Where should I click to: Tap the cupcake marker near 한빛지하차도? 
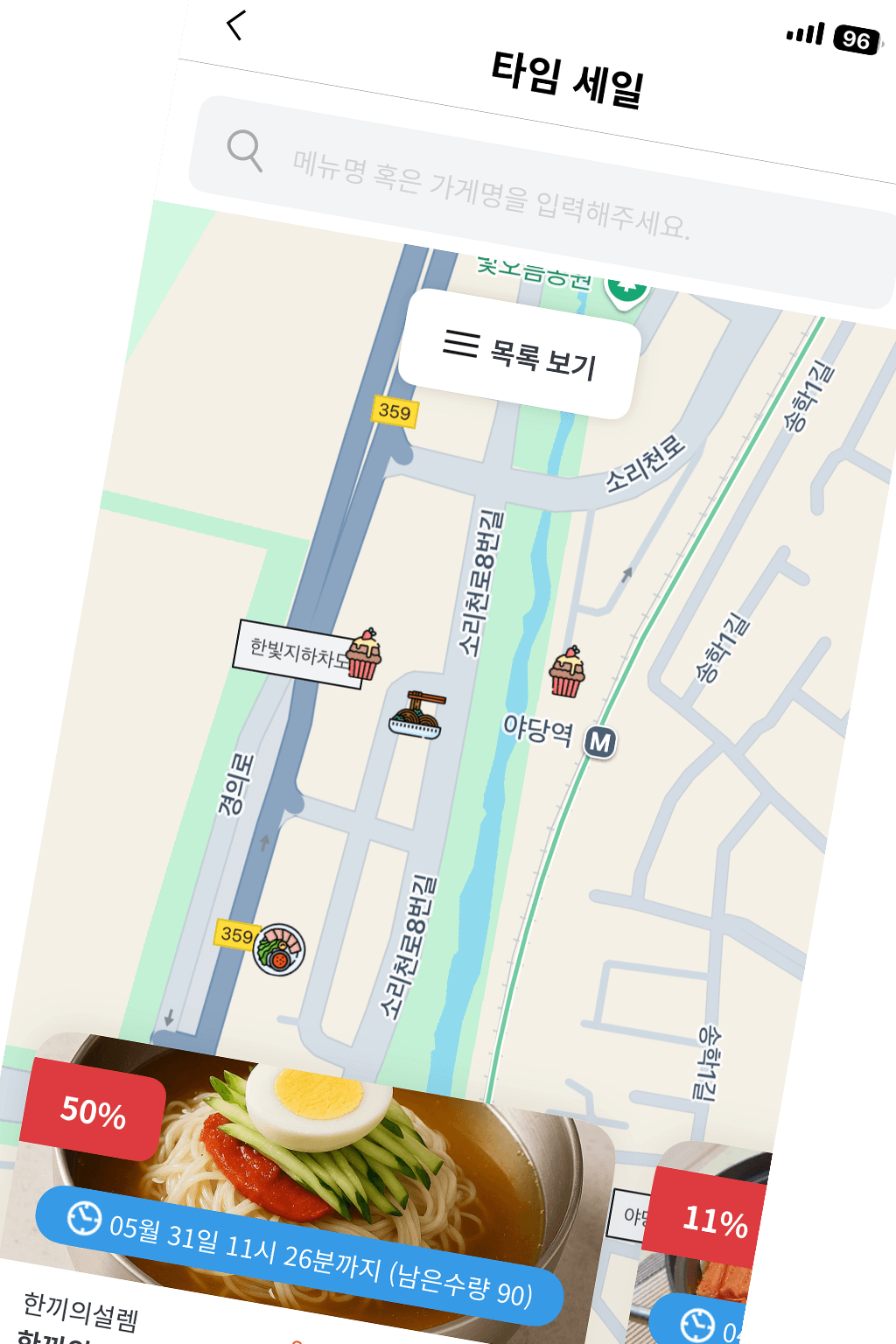coord(364,654)
